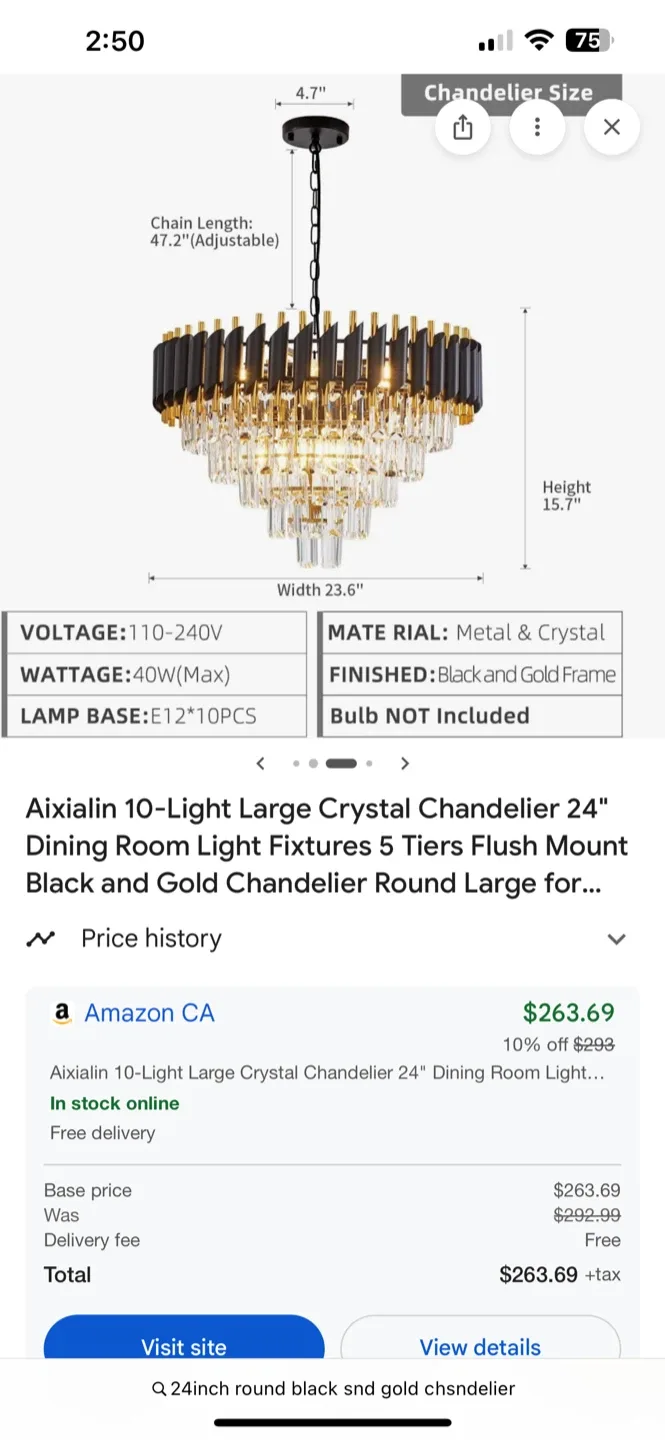Expand the Price history section
Image resolution: width=665 pixels, height=1440 pixels.
[616, 939]
